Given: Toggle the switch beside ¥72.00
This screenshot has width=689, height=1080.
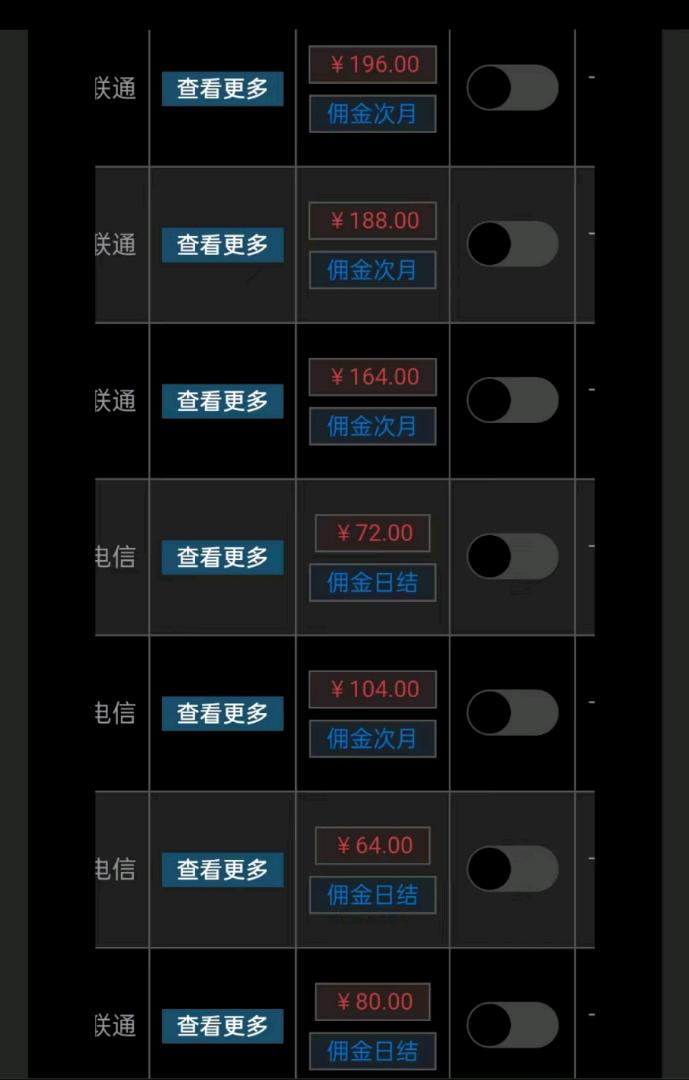Looking at the screenshot, I should [x=512, y=556].
